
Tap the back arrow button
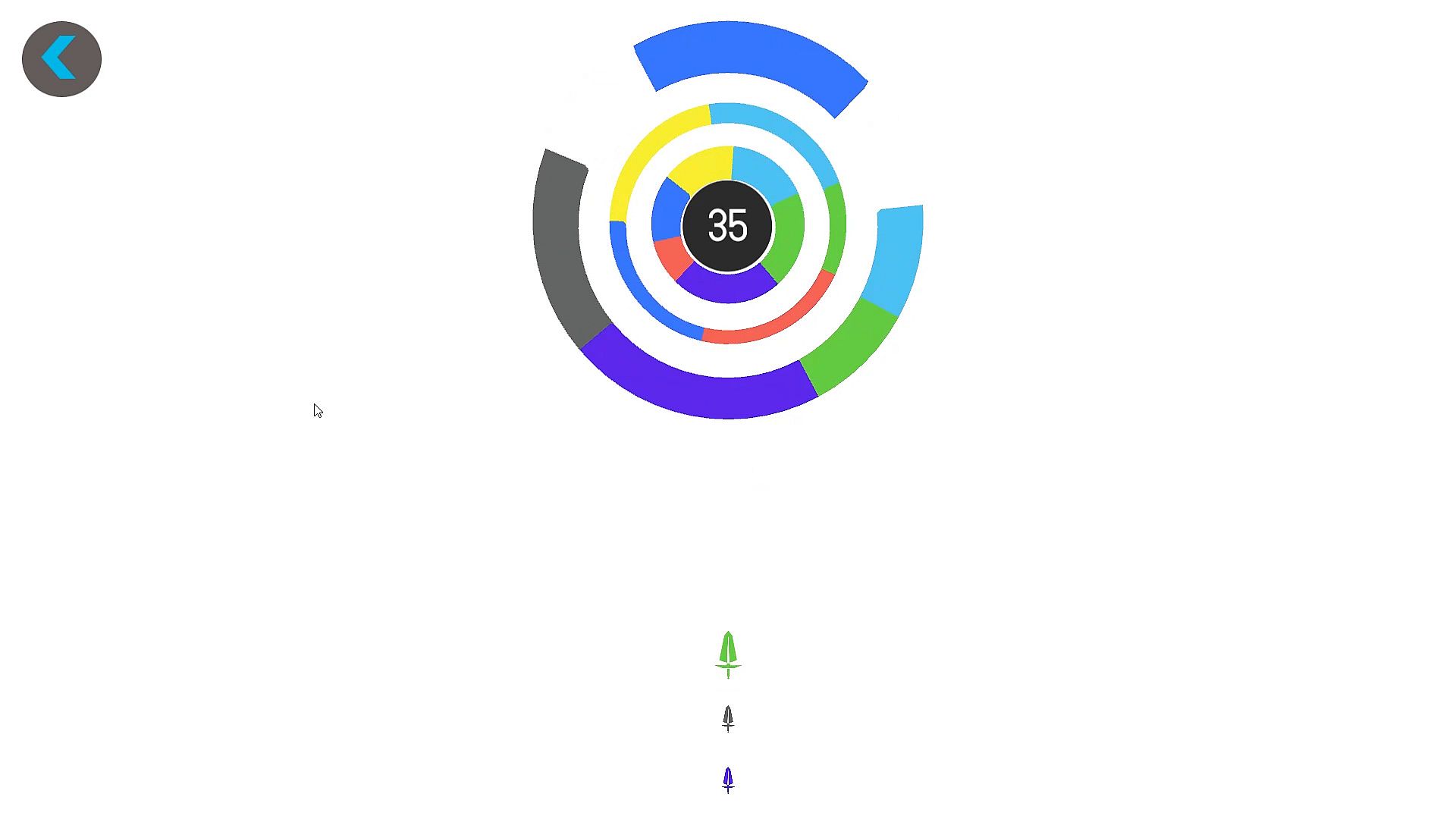pyautogui.click(x=61, y=58)
